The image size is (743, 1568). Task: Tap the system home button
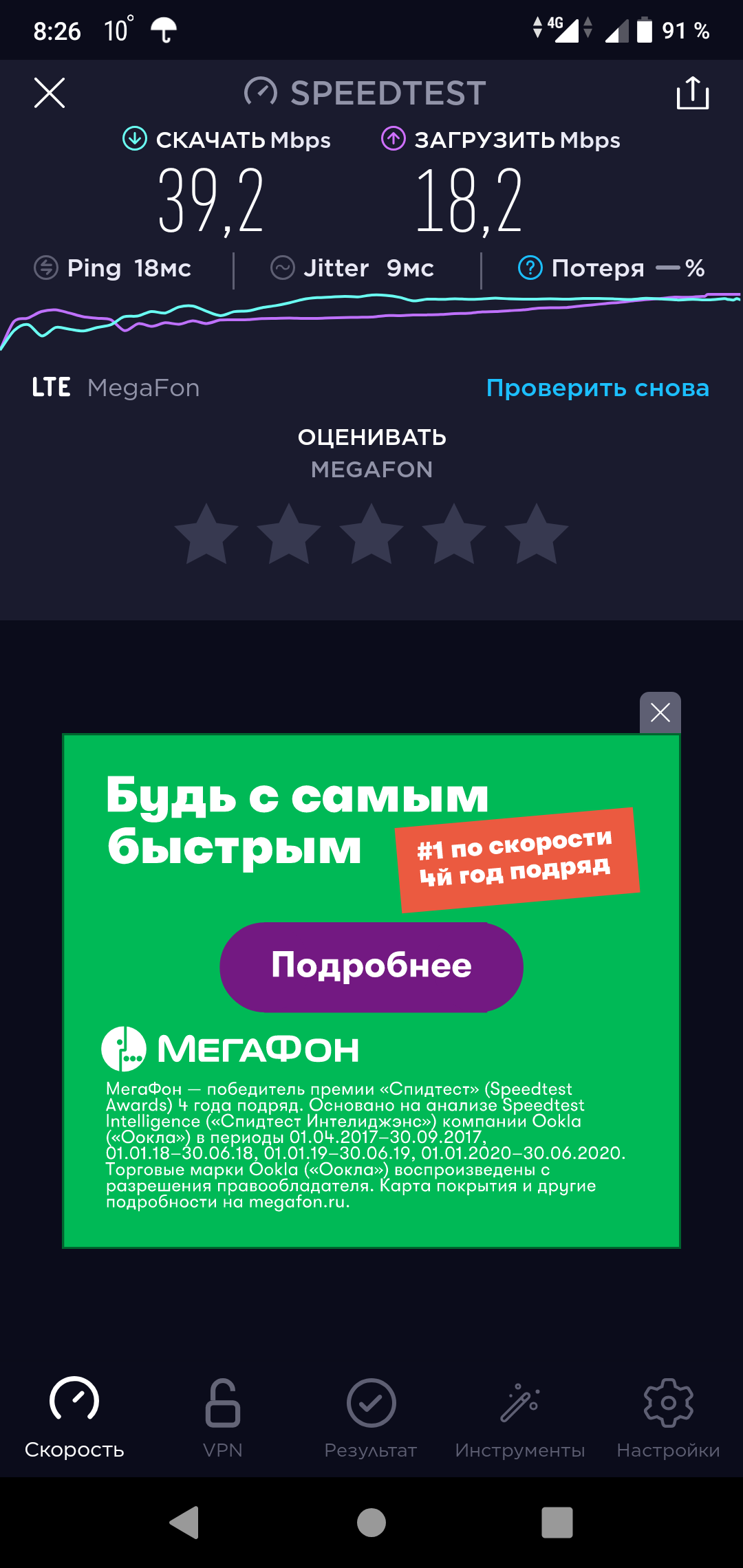click(371, 1523)
